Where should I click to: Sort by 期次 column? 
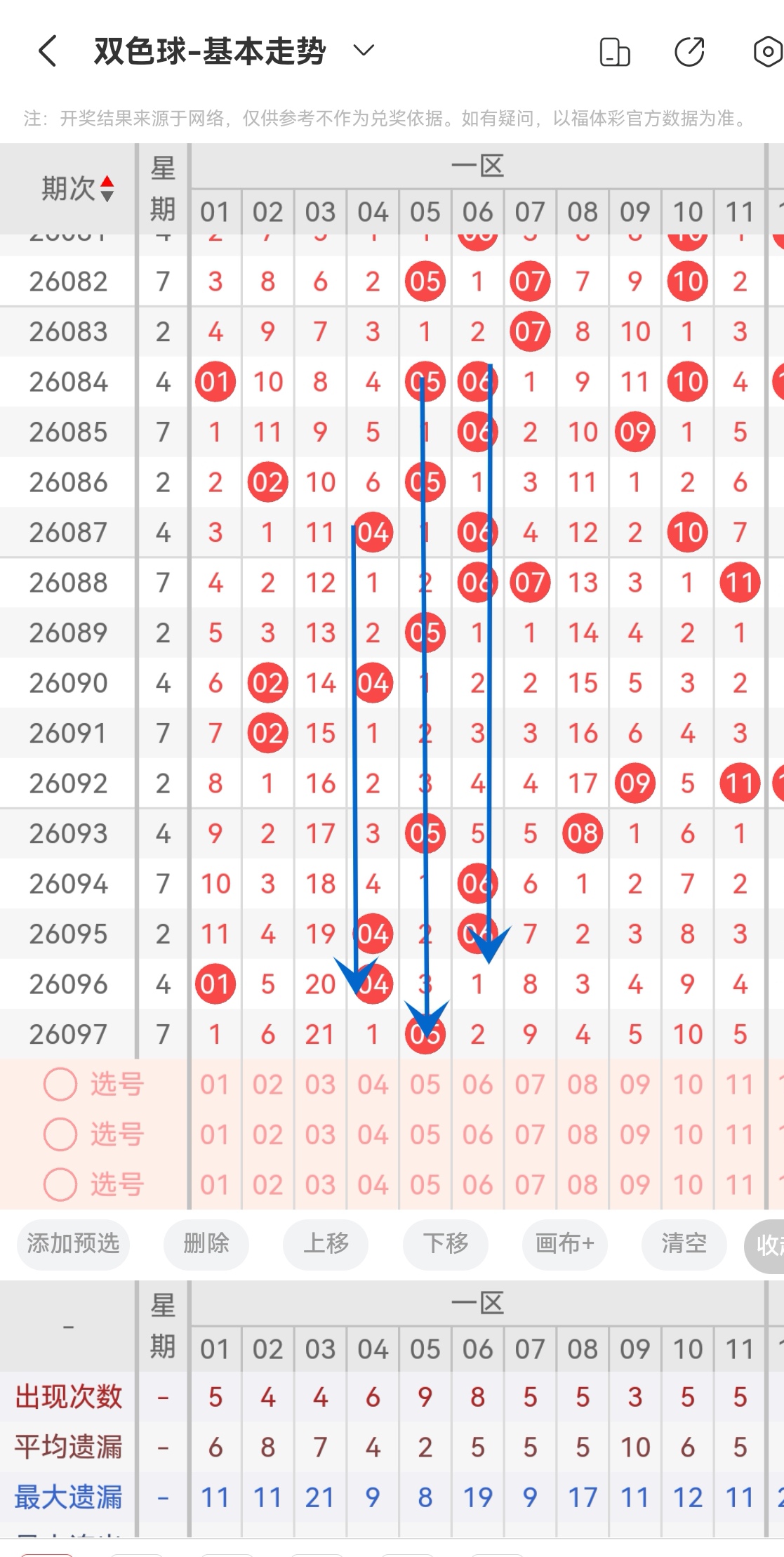(x=77, y=188)
